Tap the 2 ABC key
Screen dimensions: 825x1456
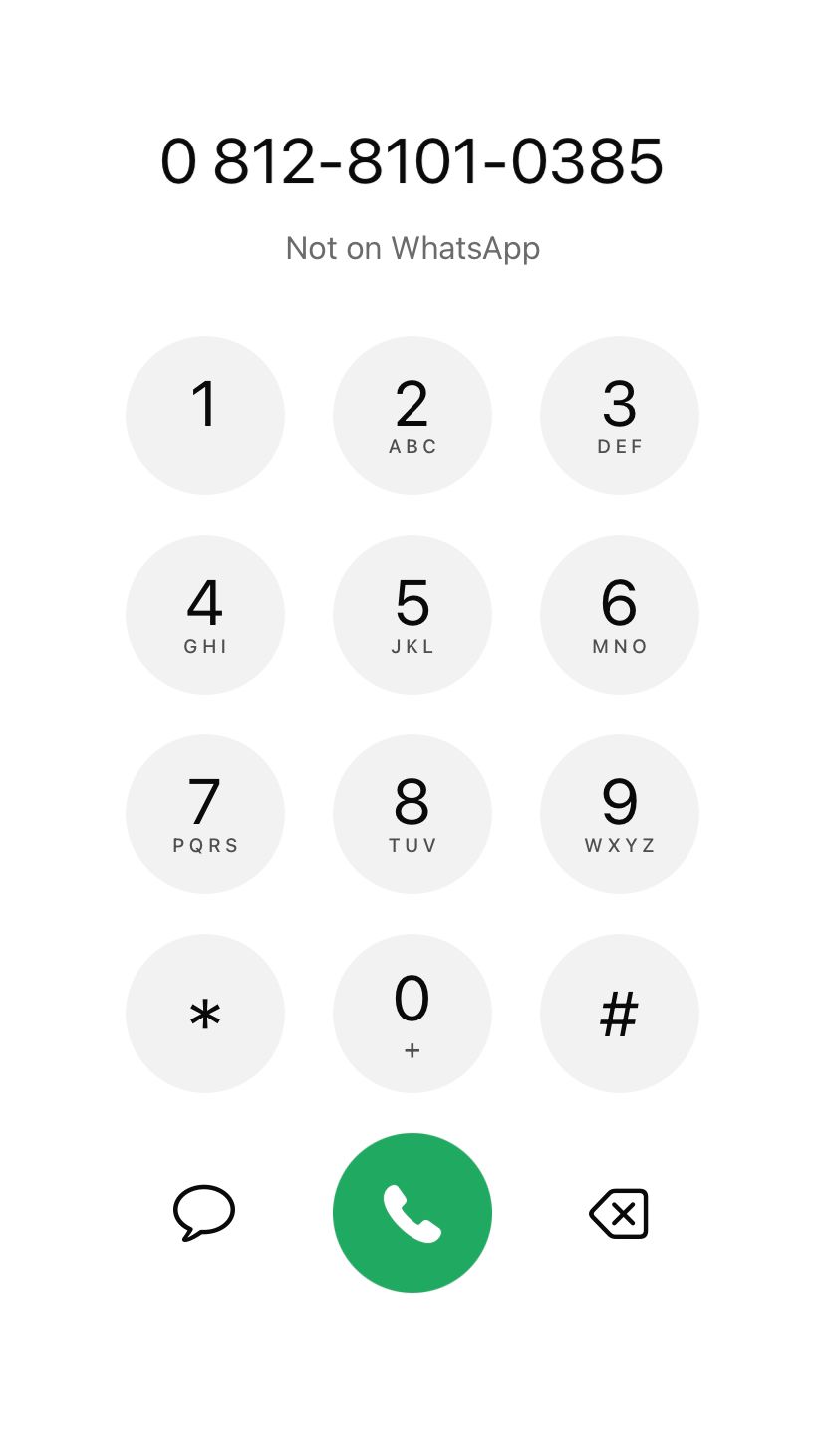tap(412, 415)
